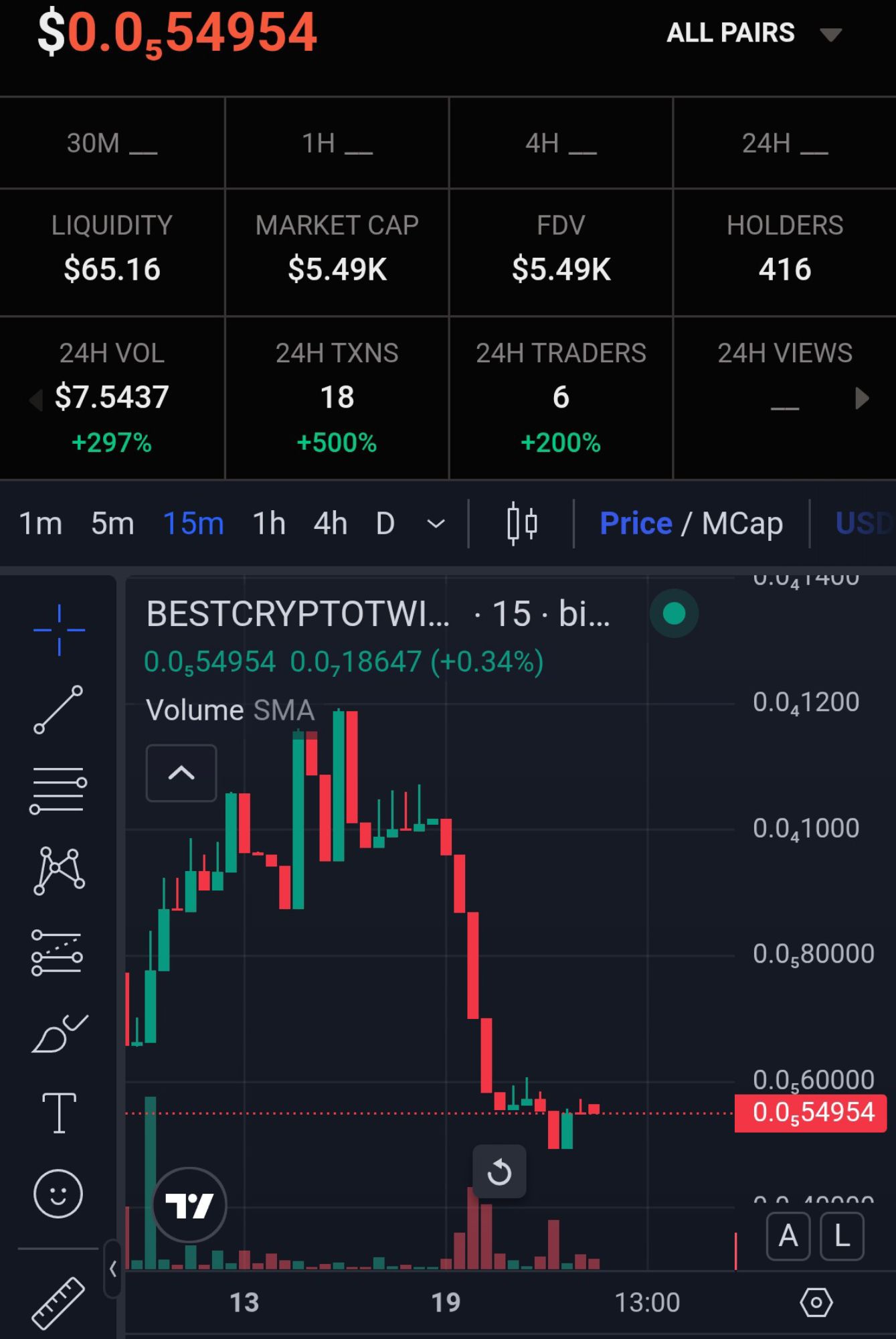Switch chart to MCap view

(x=742, y=524)
